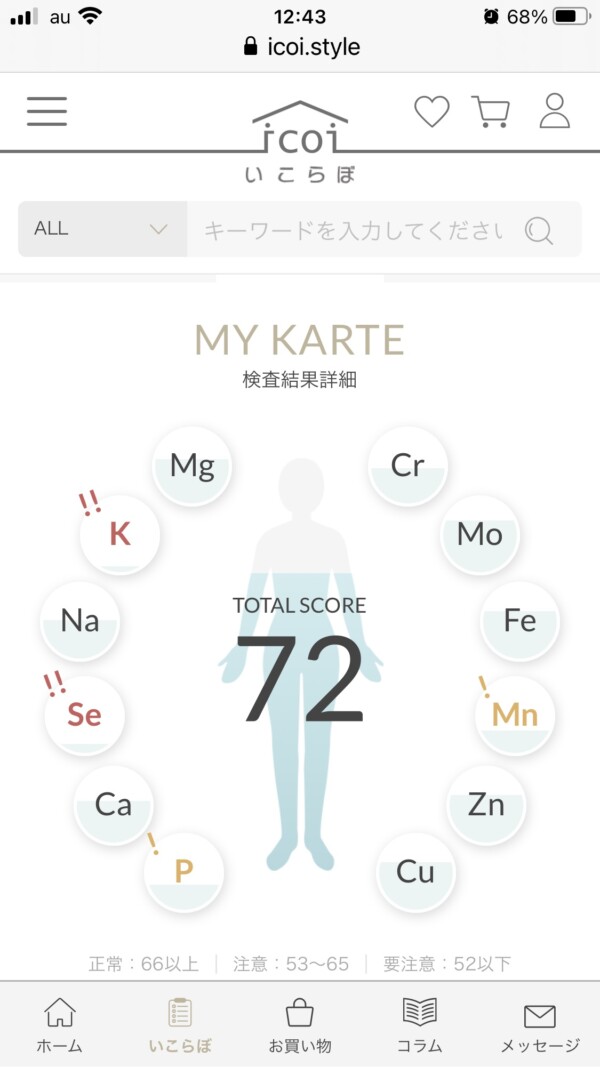This screenshot has height=1067, width=600.
Task: Open the Mn mineral details
Action: (515, 715)
